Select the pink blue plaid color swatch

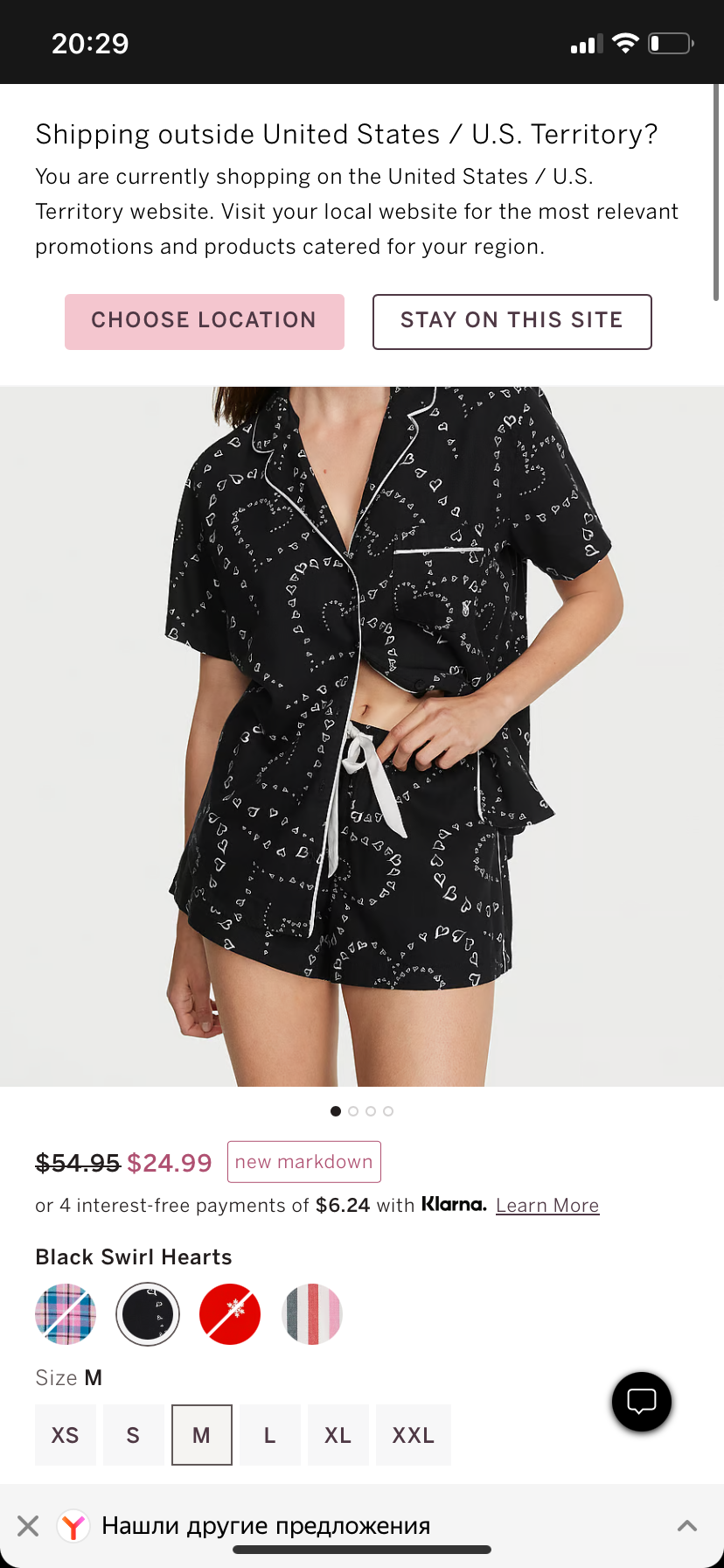tap(66, 1313)
